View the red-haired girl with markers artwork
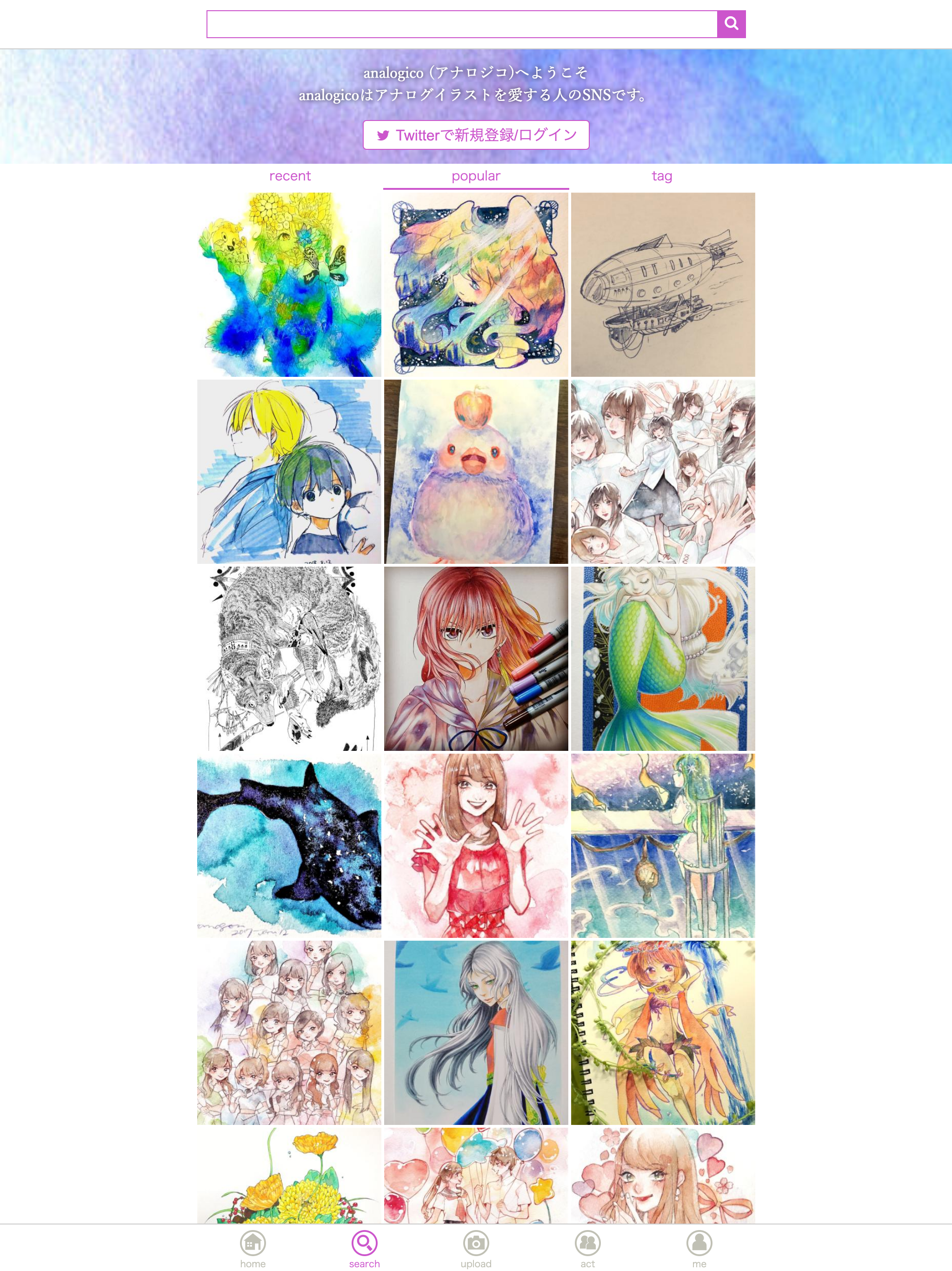Viewport: 952px width, 1271px height. tap(476, 658)
